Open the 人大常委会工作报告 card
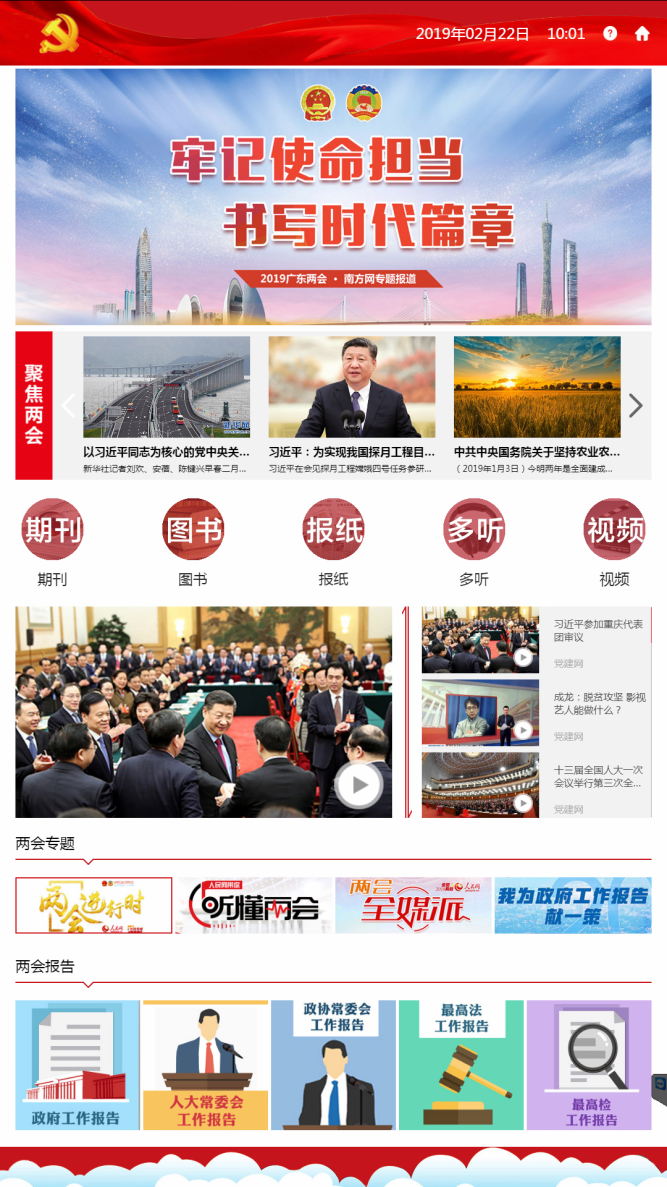667x1187 pixels. click(205, 1065)
